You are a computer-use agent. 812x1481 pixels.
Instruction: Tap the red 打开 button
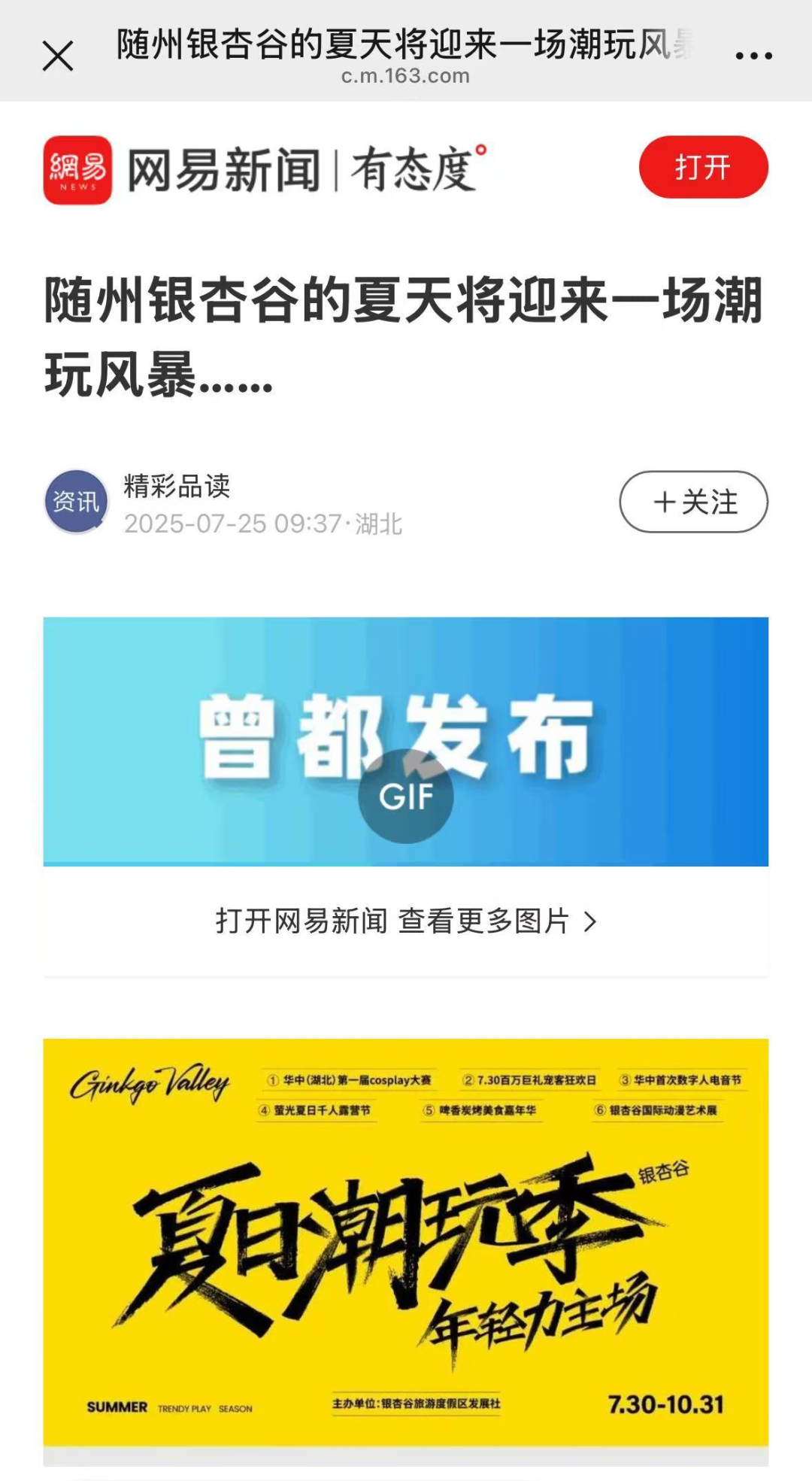703,167
